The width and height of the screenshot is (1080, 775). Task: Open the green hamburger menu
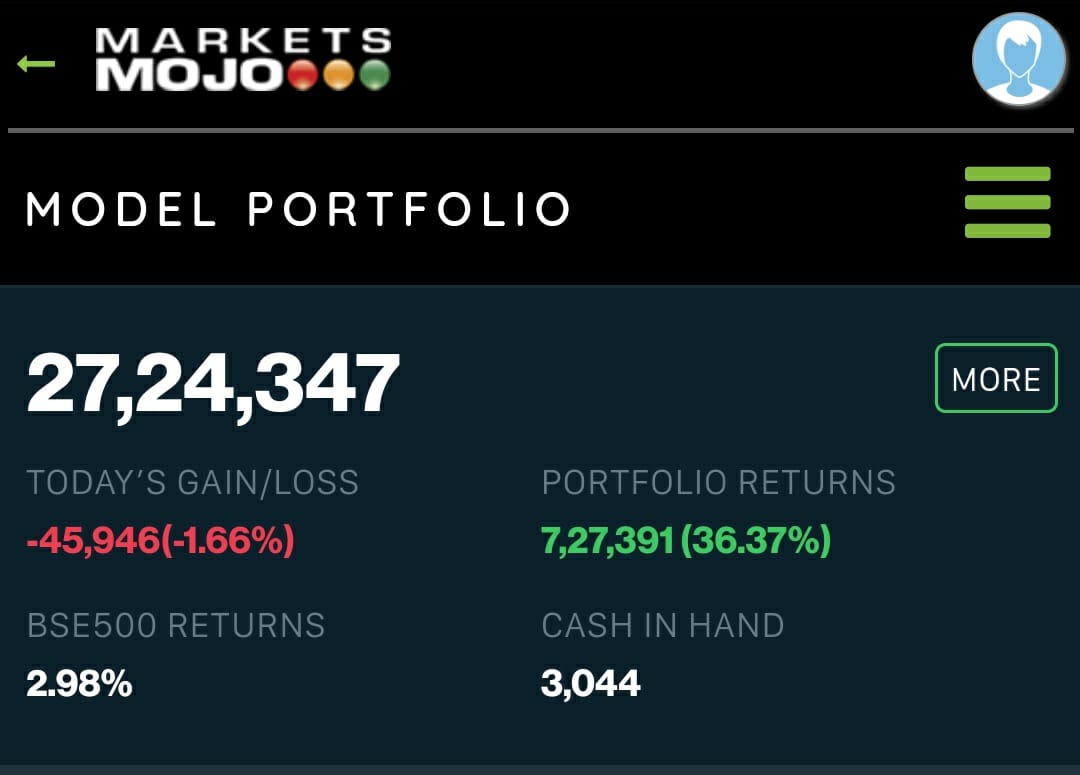pos(1007,203)
